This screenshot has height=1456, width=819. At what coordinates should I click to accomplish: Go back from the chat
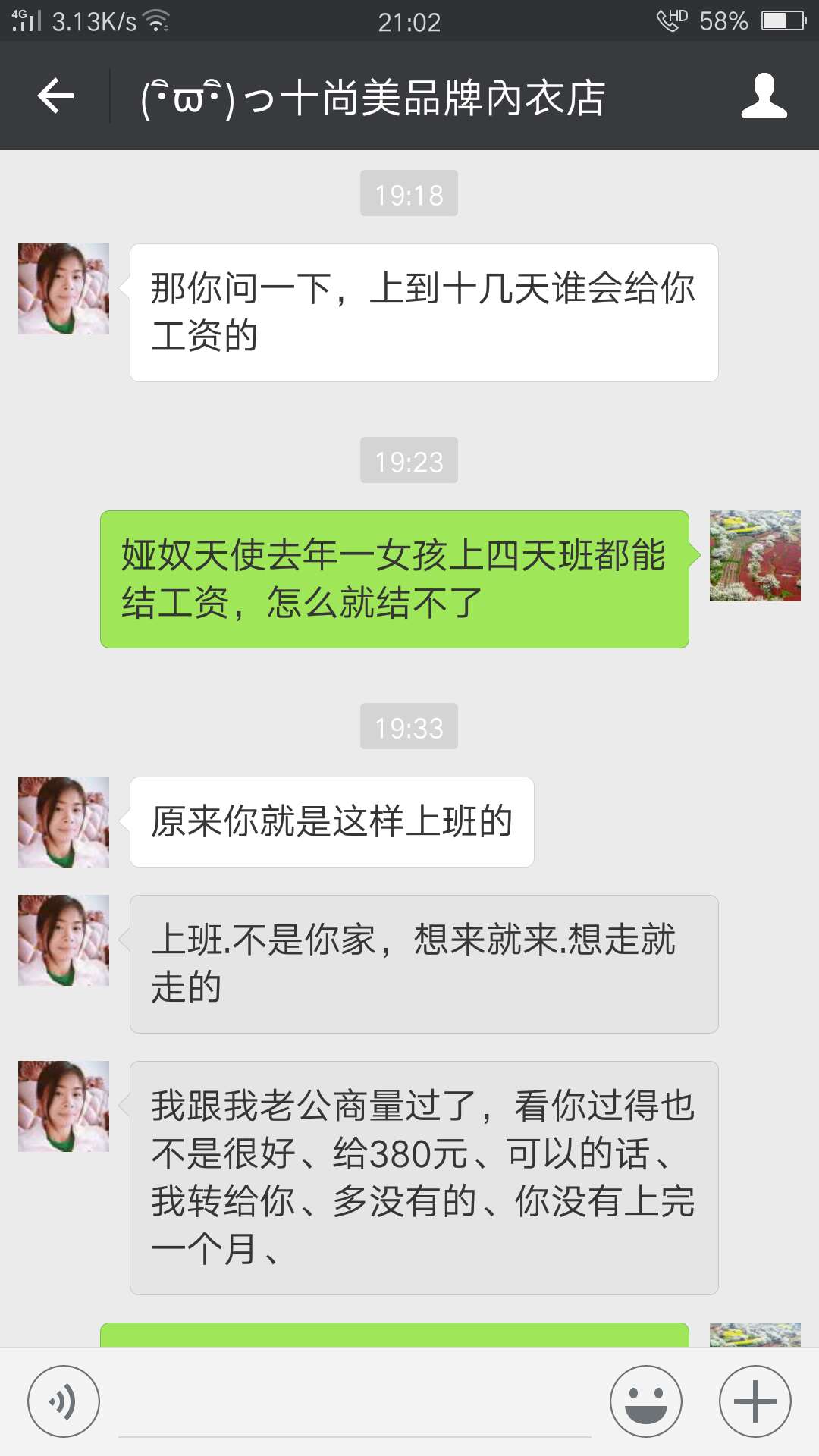(55, 96)
